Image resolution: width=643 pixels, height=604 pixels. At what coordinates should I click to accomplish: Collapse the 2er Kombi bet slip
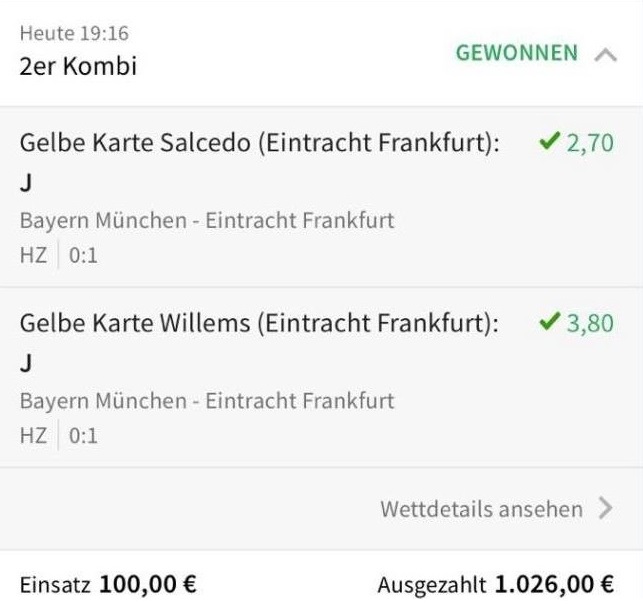click(605, 54)
